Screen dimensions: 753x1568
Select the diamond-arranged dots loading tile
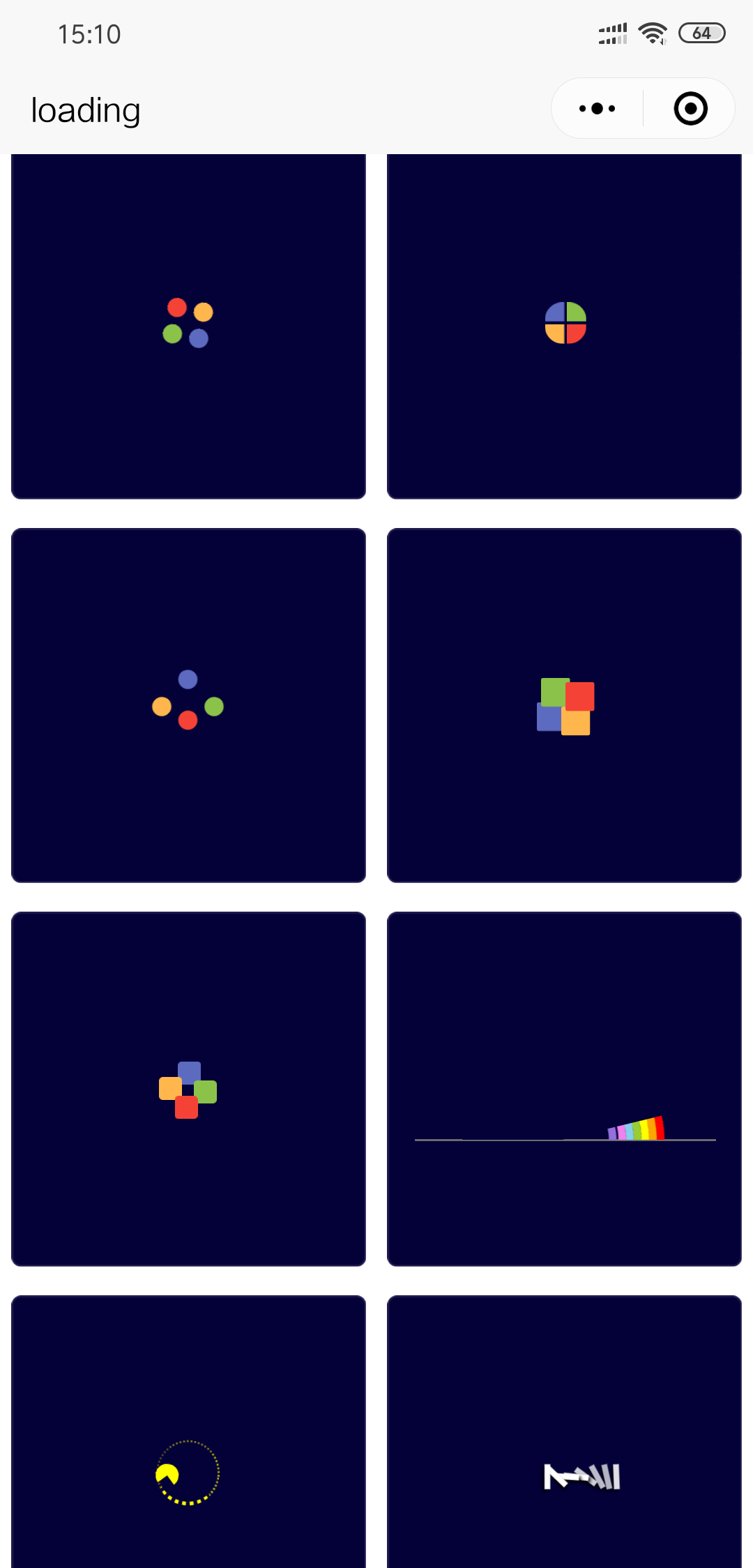pyautogui.click(x=188, y=704)
